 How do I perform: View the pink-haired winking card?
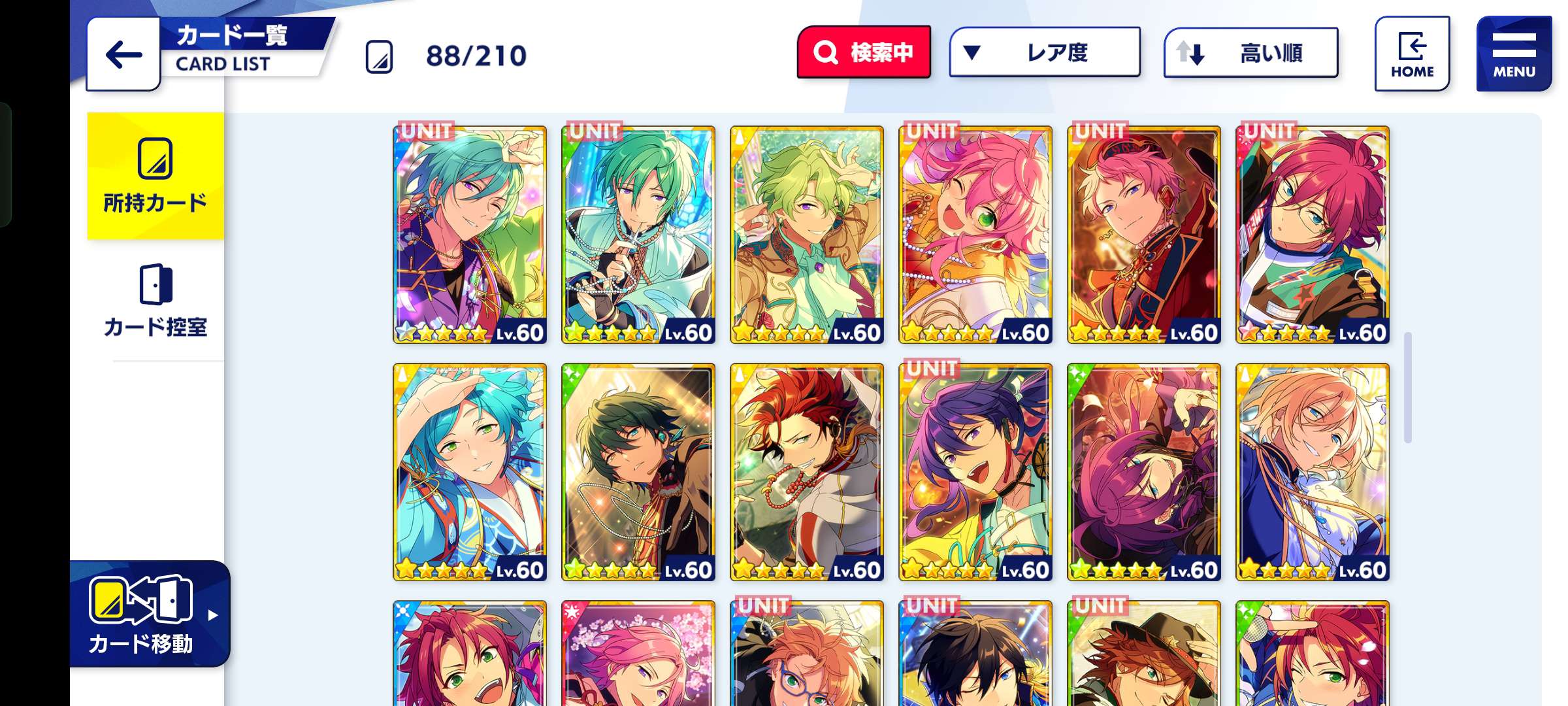point(975,234)
